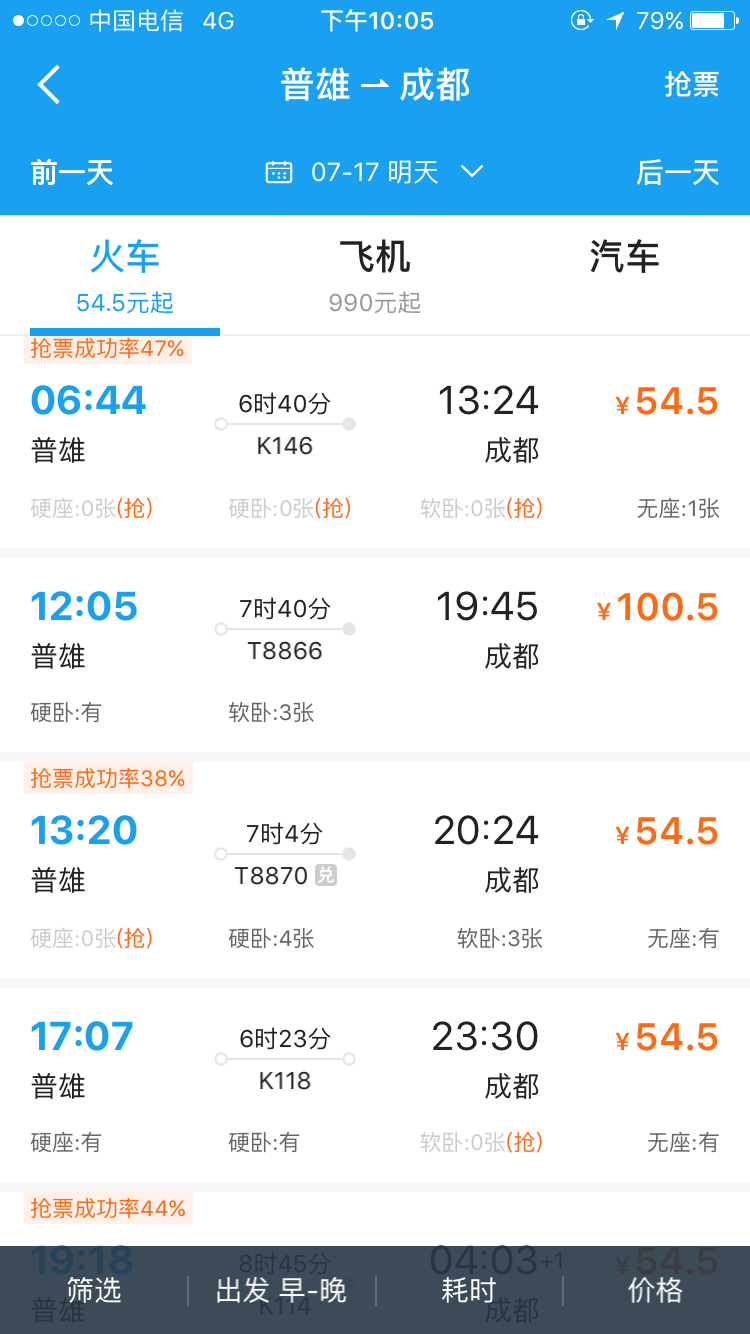Open train K118 departing 17:07

point(375,1085)
